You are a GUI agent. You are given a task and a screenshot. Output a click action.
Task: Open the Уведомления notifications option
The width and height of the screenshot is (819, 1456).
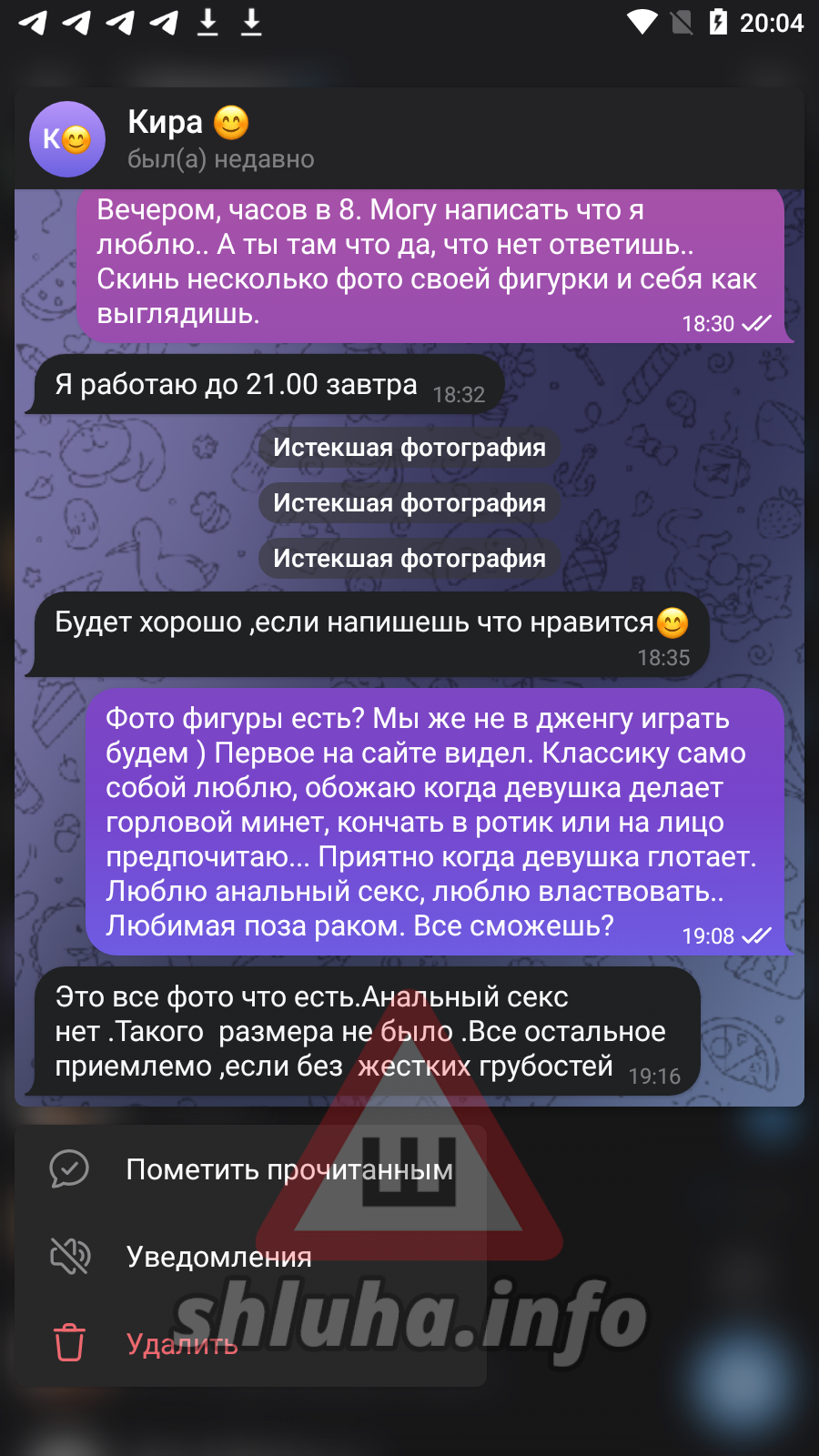[218, 1257]
